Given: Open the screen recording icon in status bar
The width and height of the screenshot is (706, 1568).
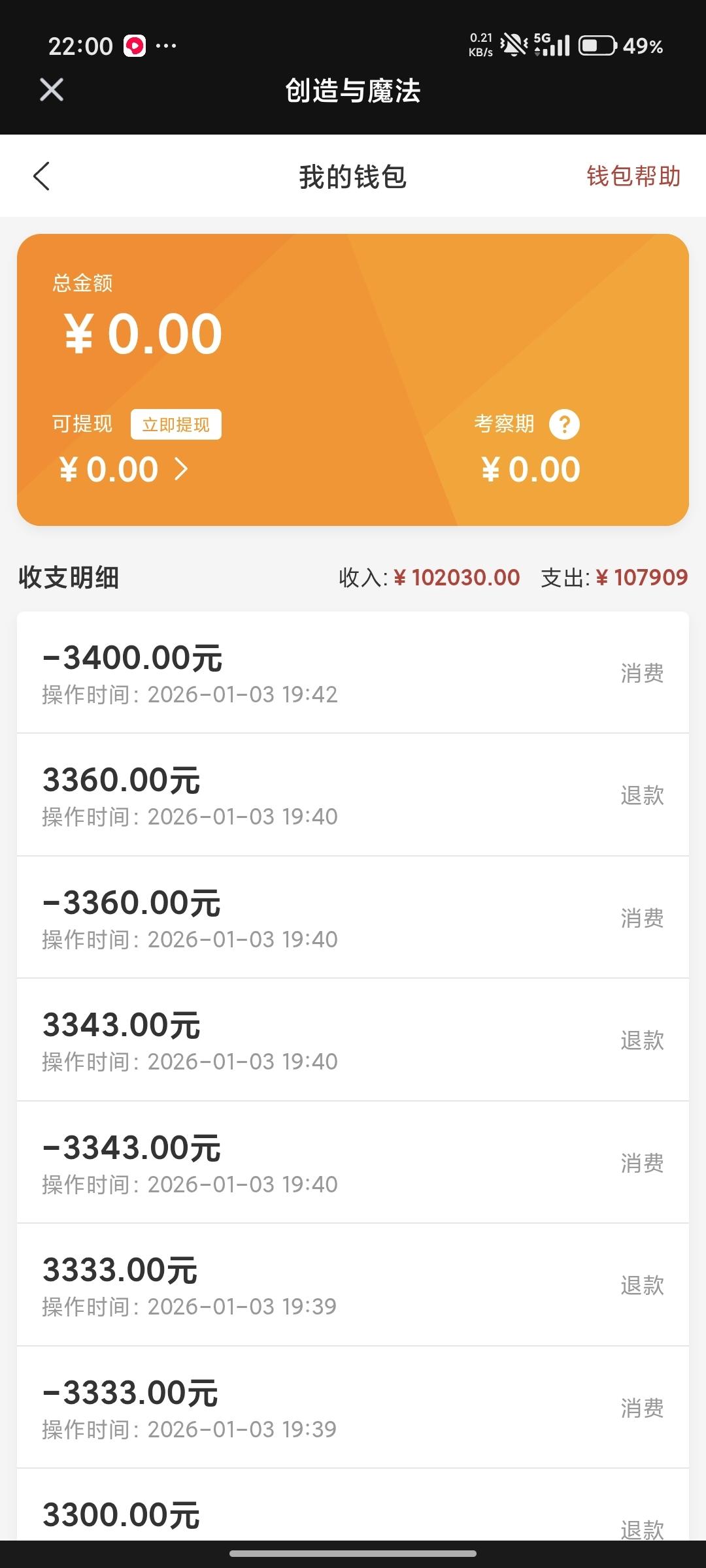Looking at the screenshot, I should [135, 46].
